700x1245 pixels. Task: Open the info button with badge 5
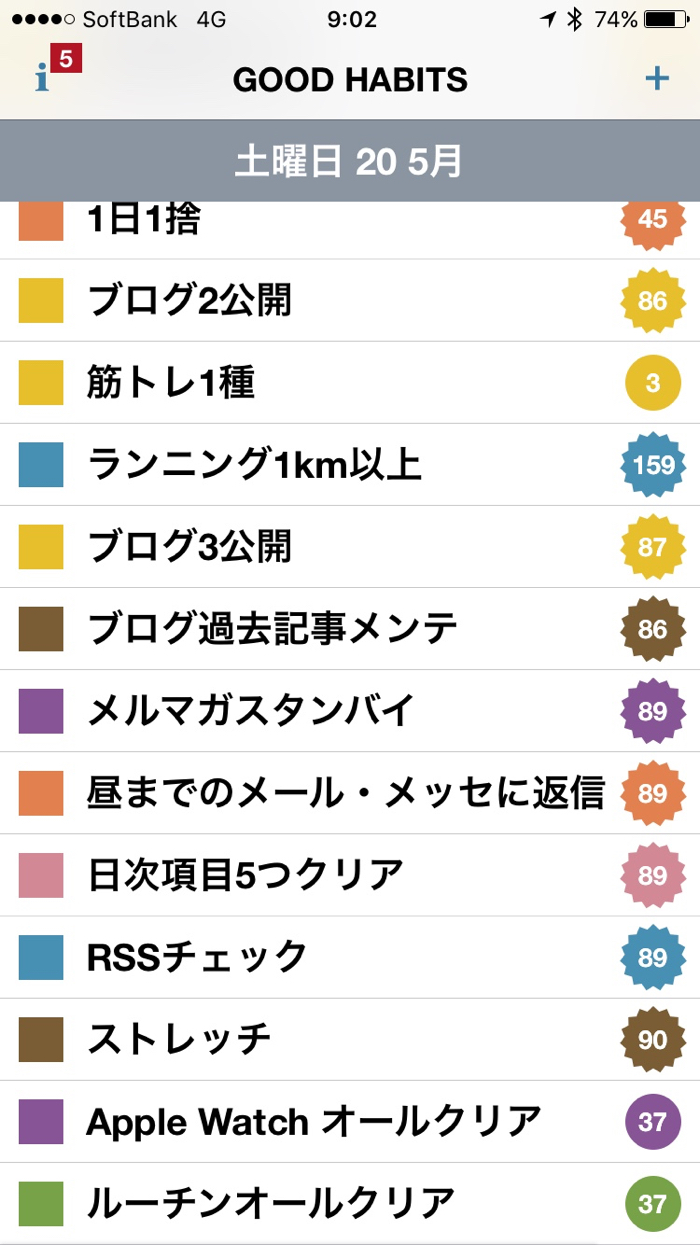point(45,78)
